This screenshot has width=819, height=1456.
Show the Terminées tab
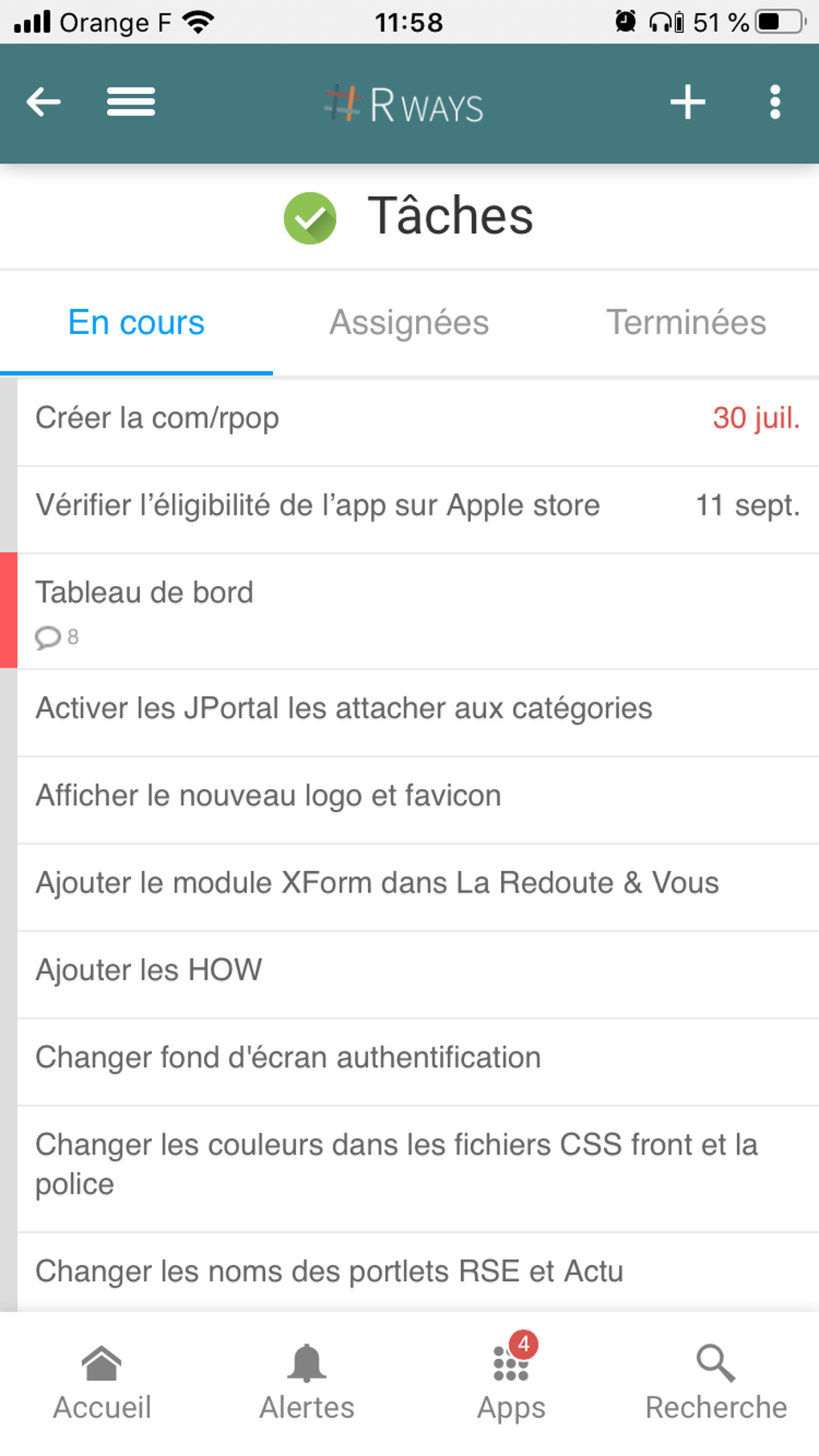coord(686,323)
